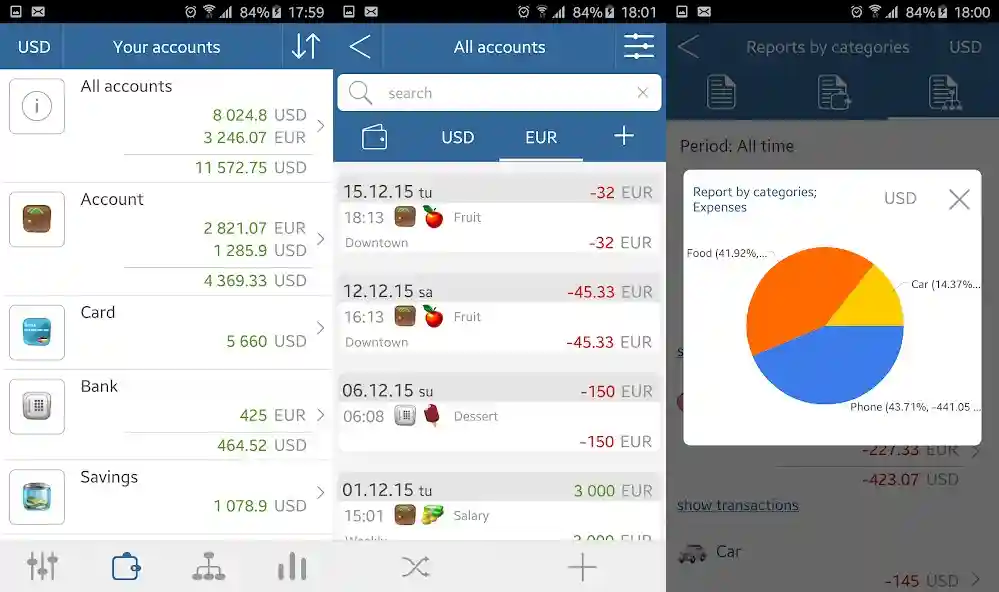The image size is (999, 592).
Task: Switch to the EUR tab
Action: click(x=541, y=137)
